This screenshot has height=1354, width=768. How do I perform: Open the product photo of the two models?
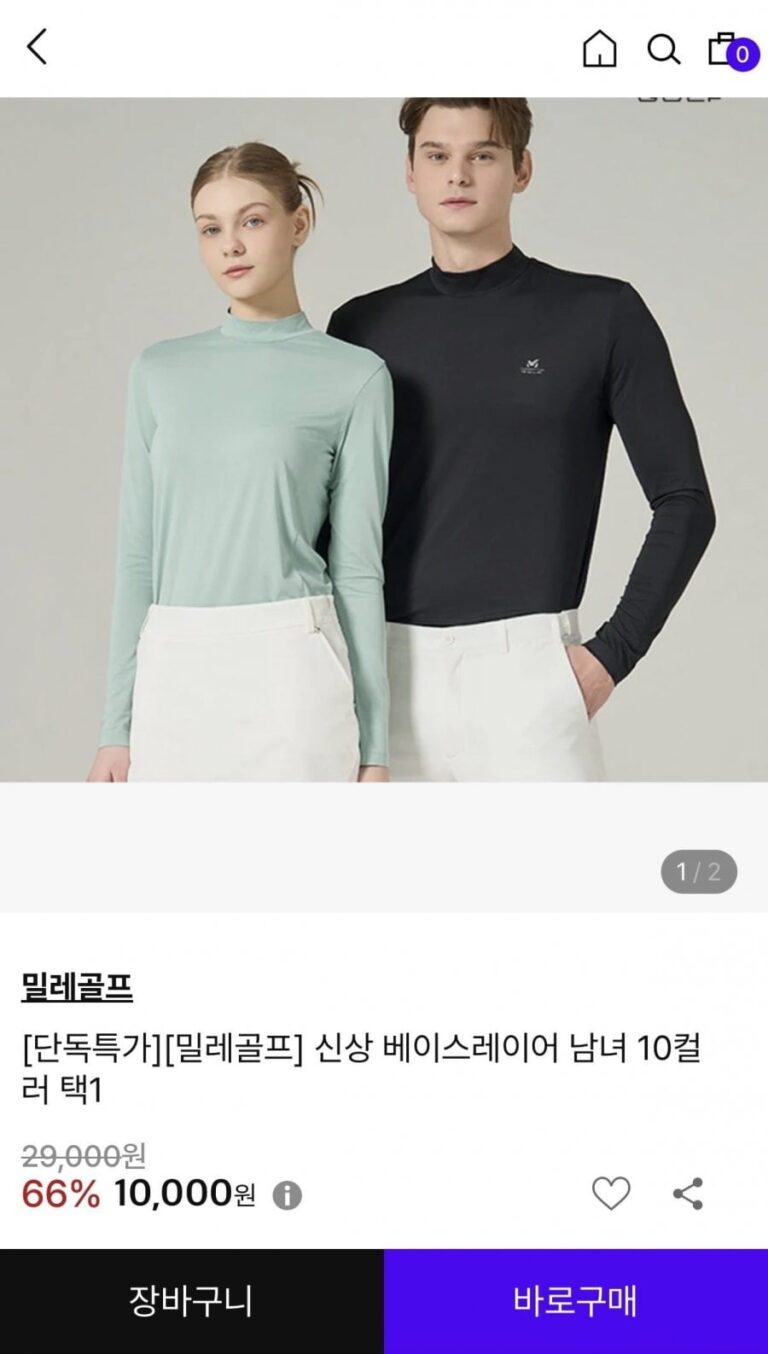coord(384,440)
